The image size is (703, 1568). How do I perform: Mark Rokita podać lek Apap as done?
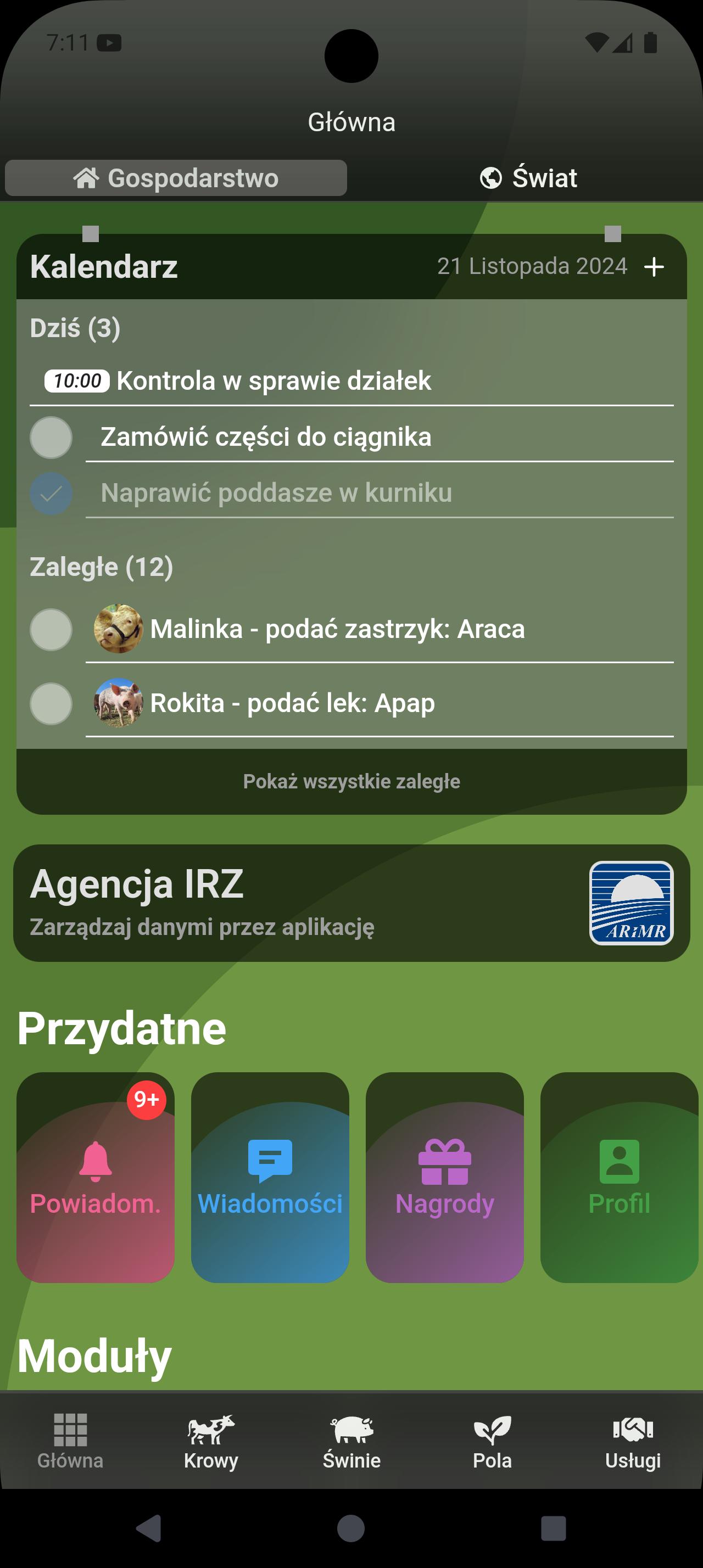[x=51, y=704]
